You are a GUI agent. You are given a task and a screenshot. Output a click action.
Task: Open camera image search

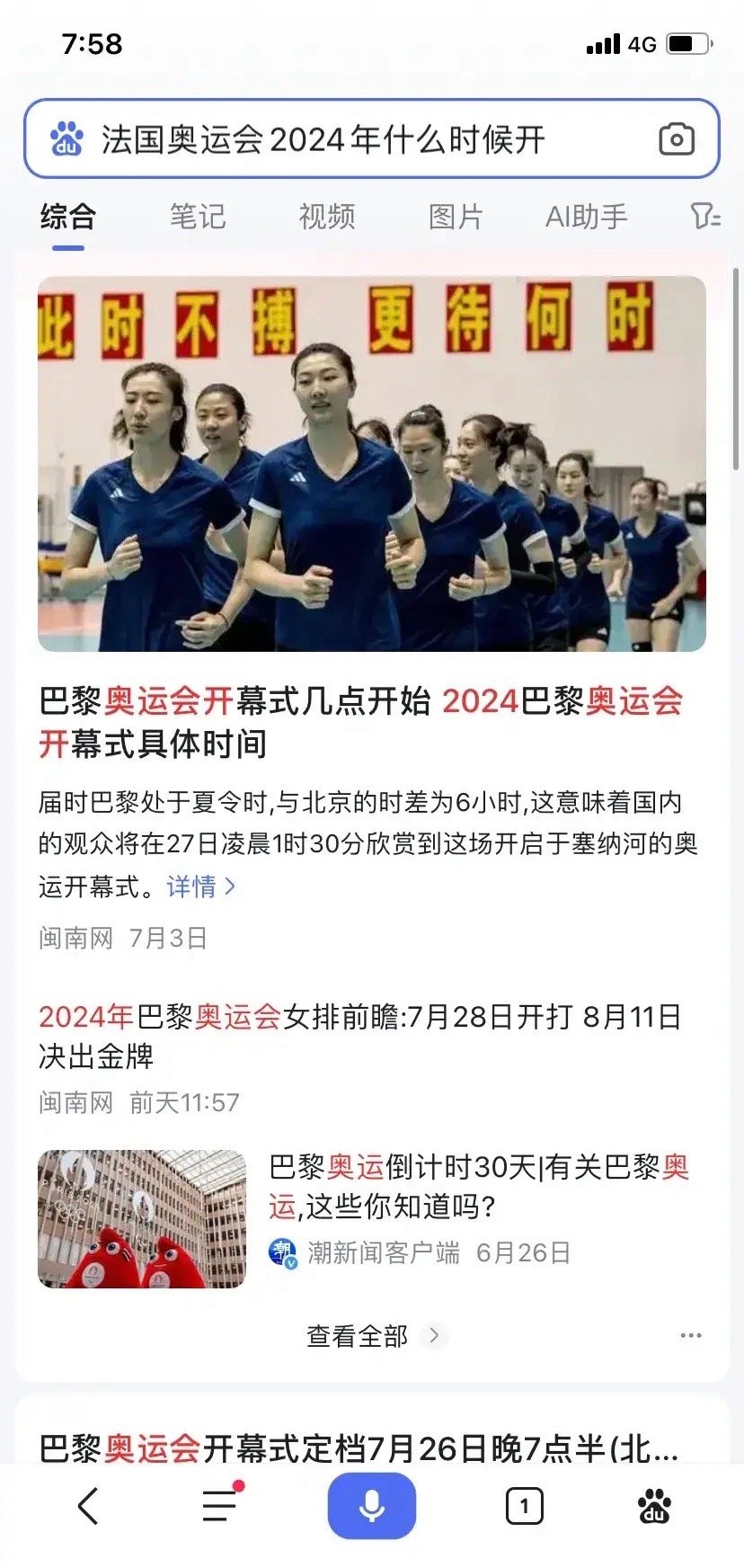(x=677, y=139)
